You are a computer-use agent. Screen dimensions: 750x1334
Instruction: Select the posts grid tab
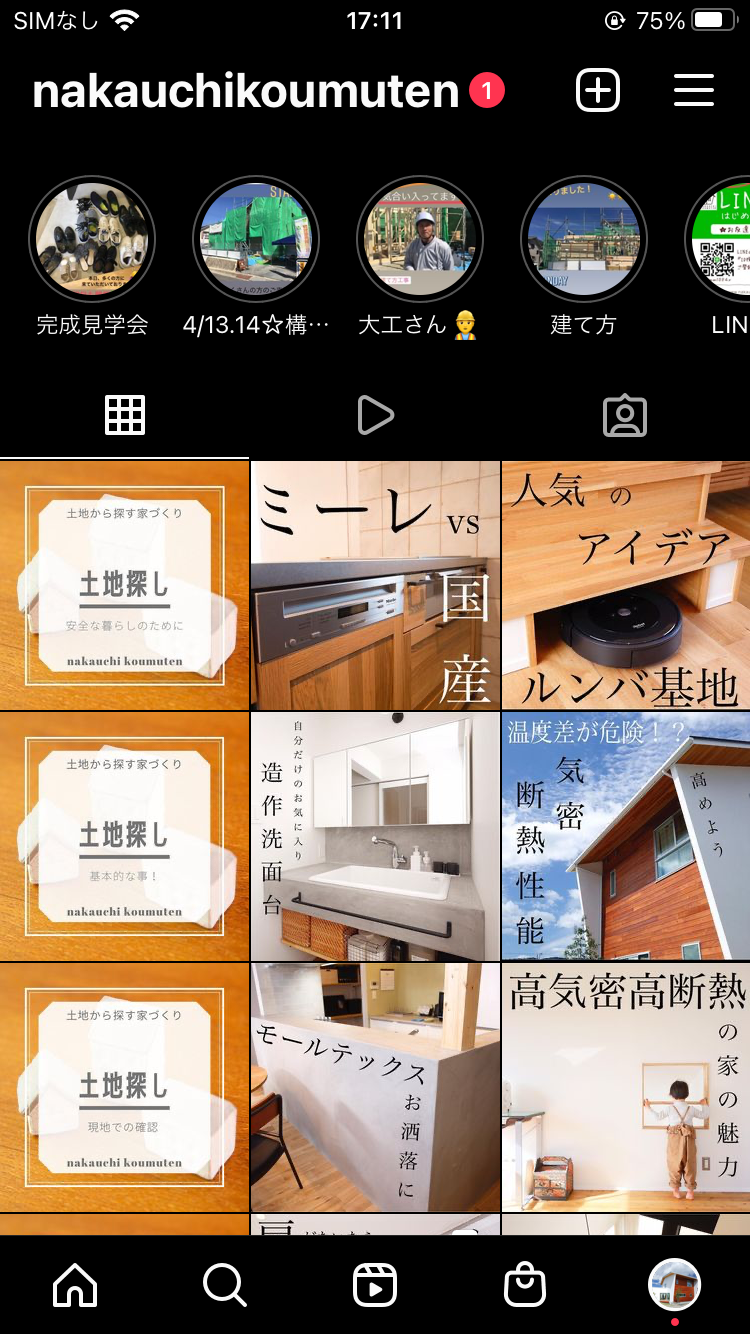125,416
